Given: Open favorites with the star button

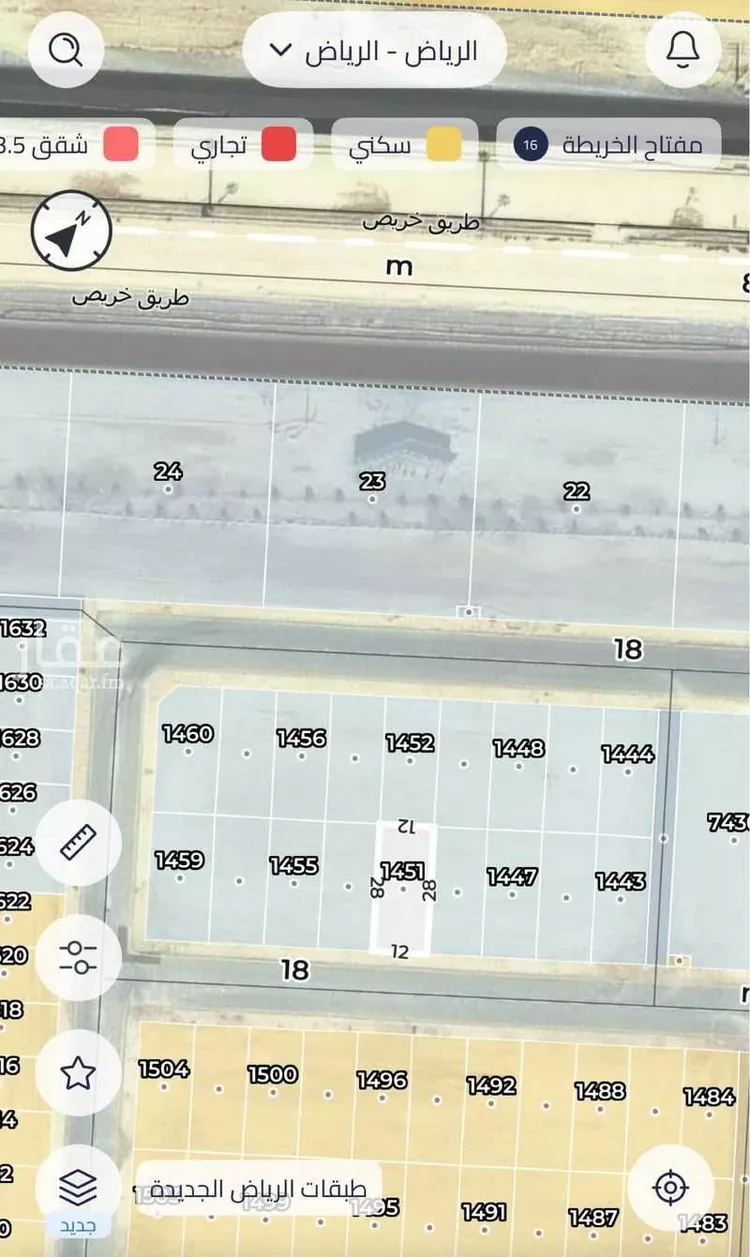Looking at the screenshot, I should (x=78, y=1073).
